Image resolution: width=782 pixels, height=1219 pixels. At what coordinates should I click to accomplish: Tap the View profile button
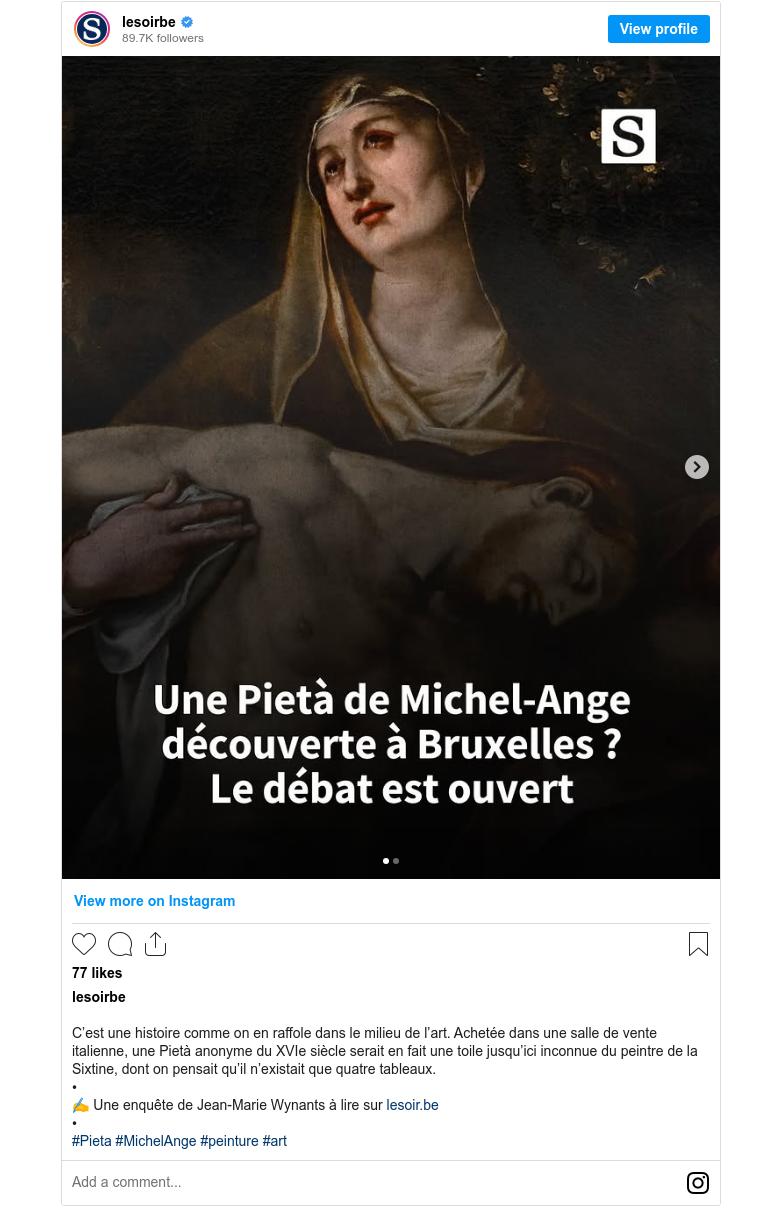pos(658,29)
